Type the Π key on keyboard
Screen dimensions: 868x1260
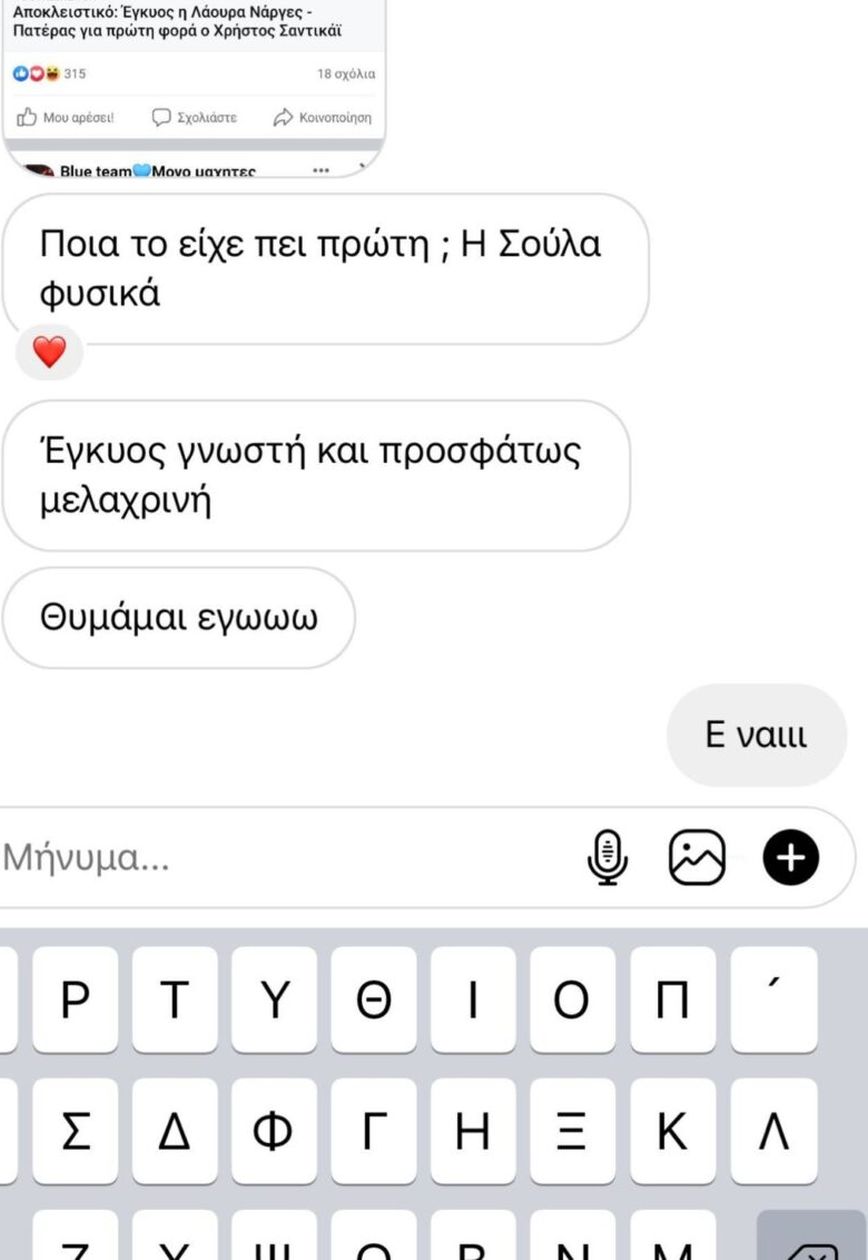pos(673,999)
